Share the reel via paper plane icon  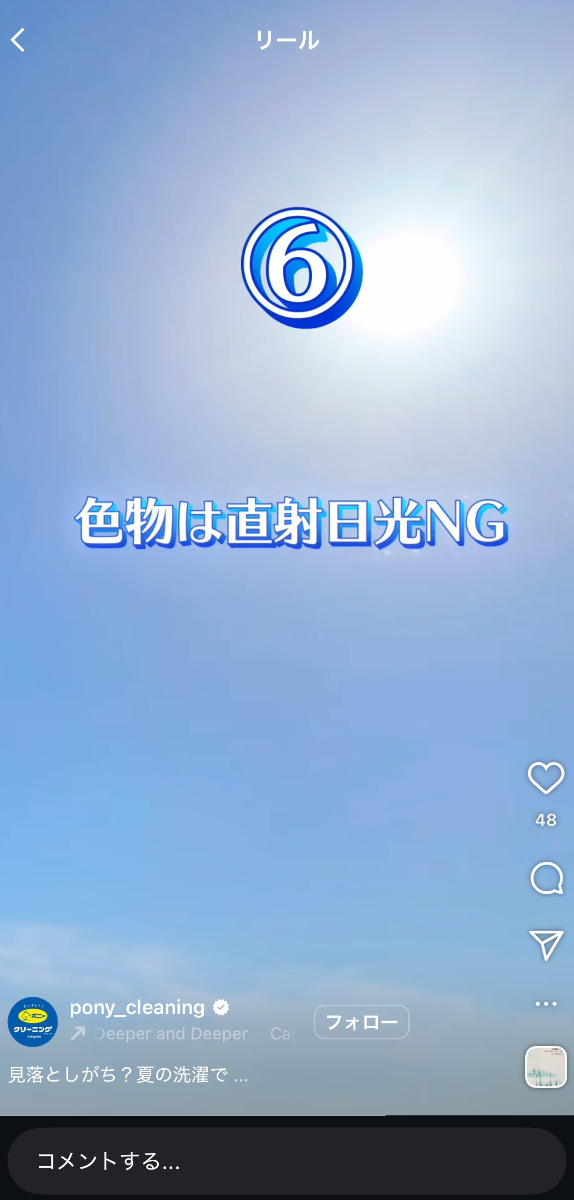tap(546, 945)
